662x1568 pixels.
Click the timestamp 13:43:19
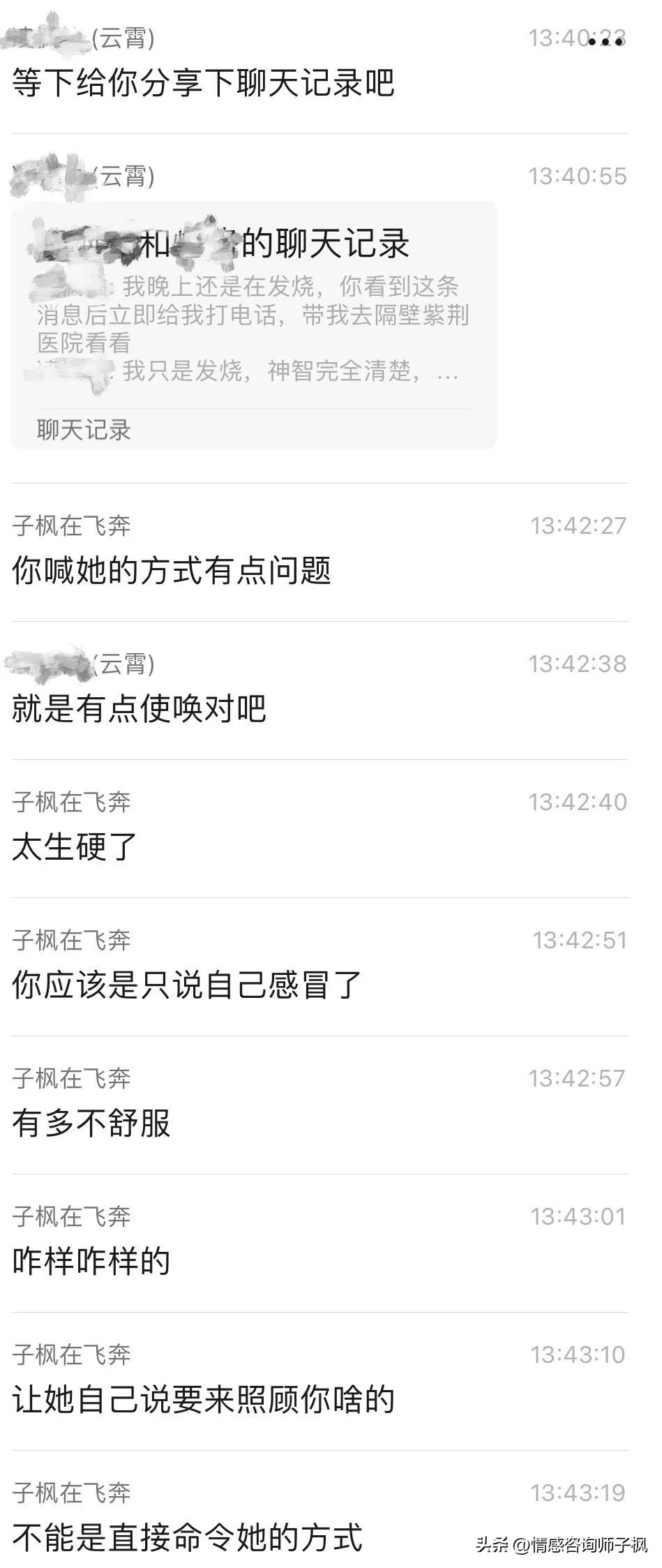(x=578, y=1493)
